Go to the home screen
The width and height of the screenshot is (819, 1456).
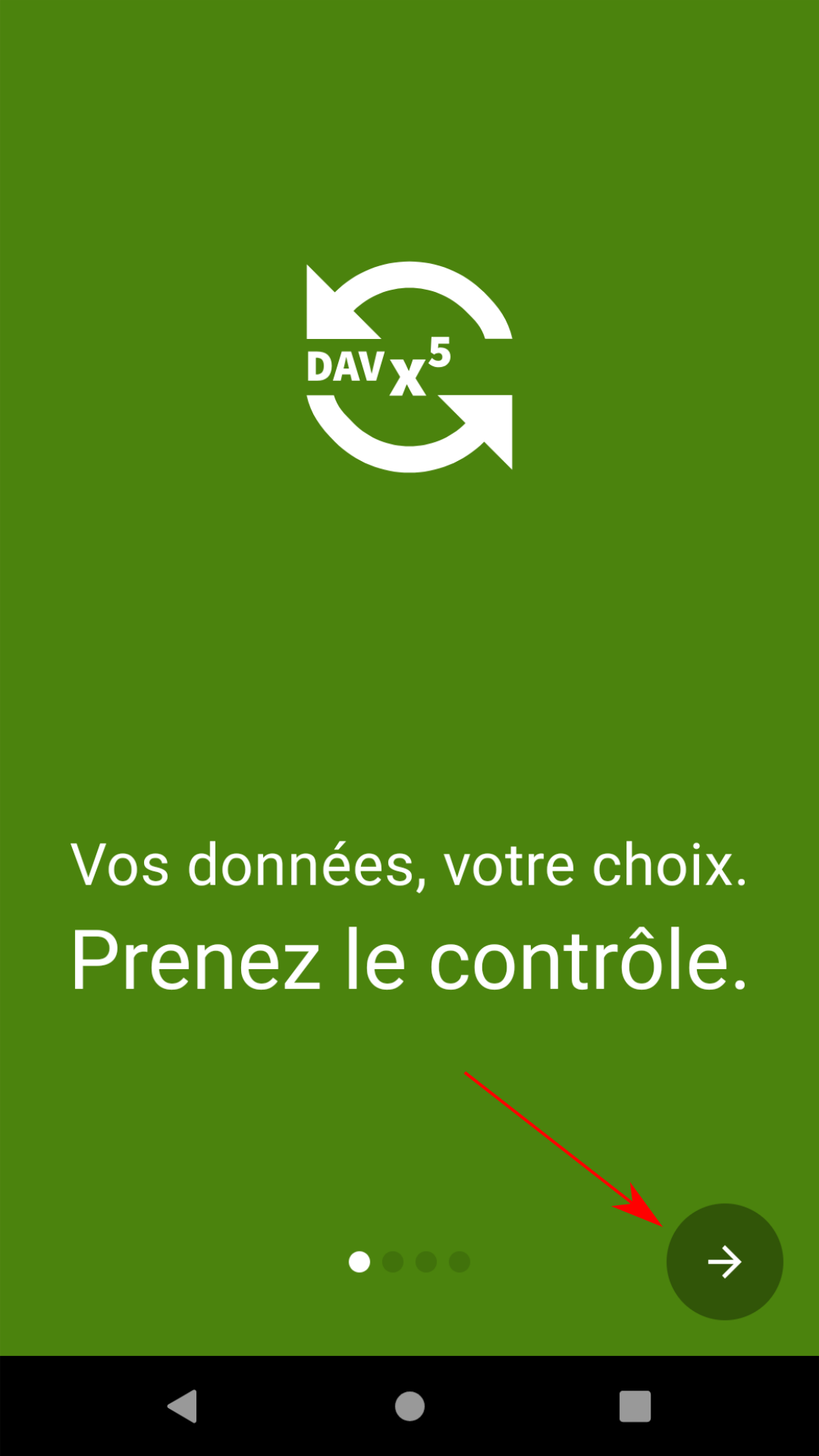[409, 1406]
